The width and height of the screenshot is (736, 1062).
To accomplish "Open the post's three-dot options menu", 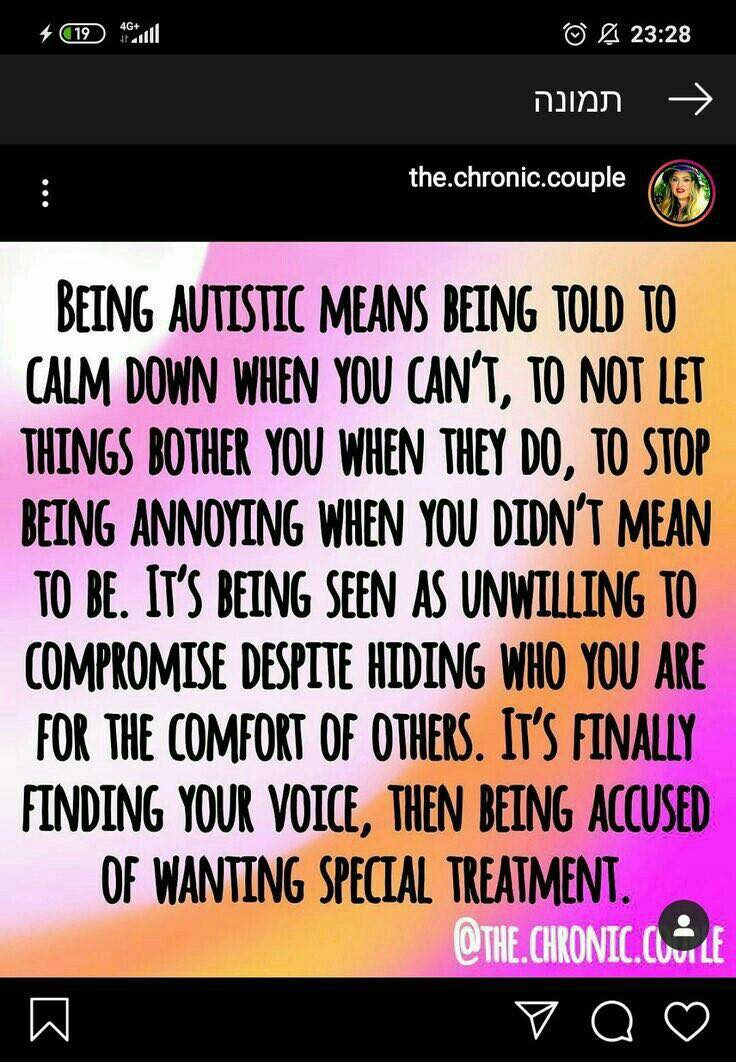I will (x=45, y=193).
